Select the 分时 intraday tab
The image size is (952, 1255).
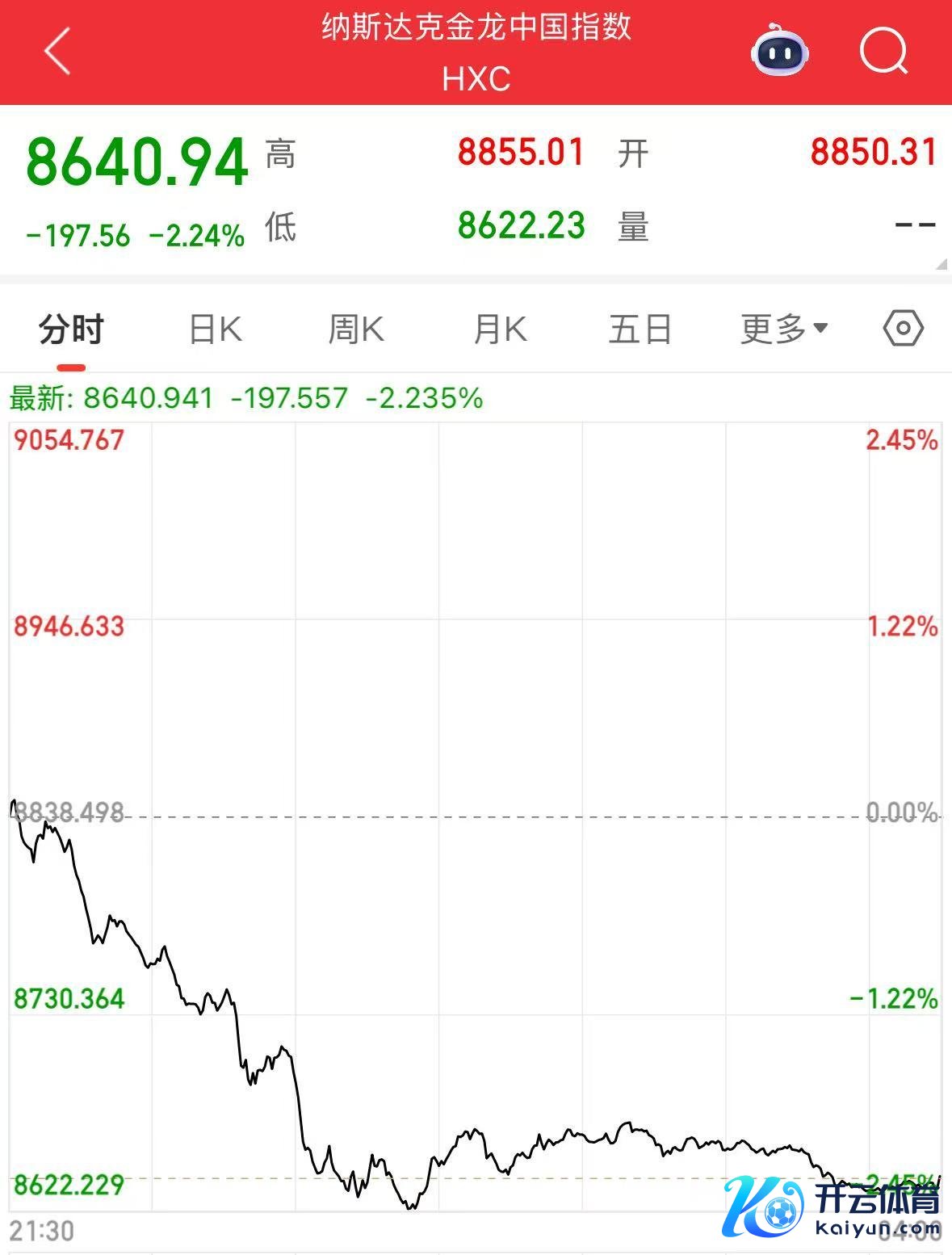pos(71,330)
